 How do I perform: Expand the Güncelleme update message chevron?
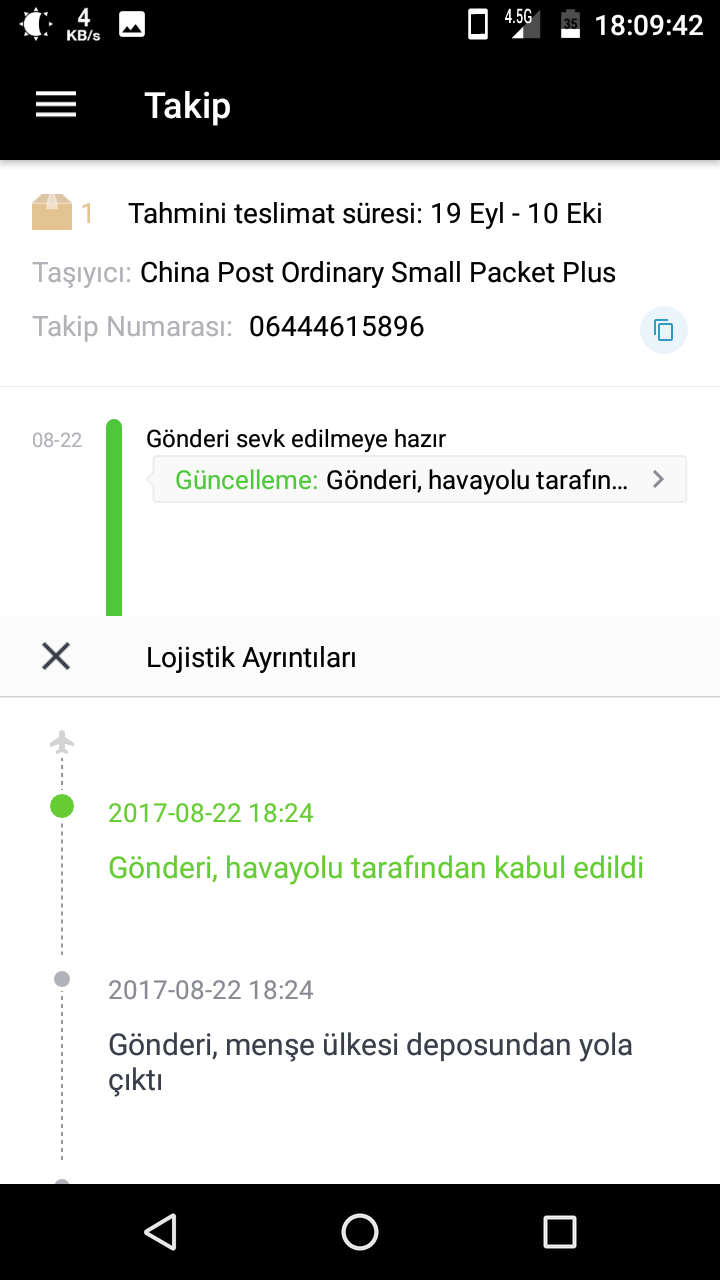pos(658,479)
